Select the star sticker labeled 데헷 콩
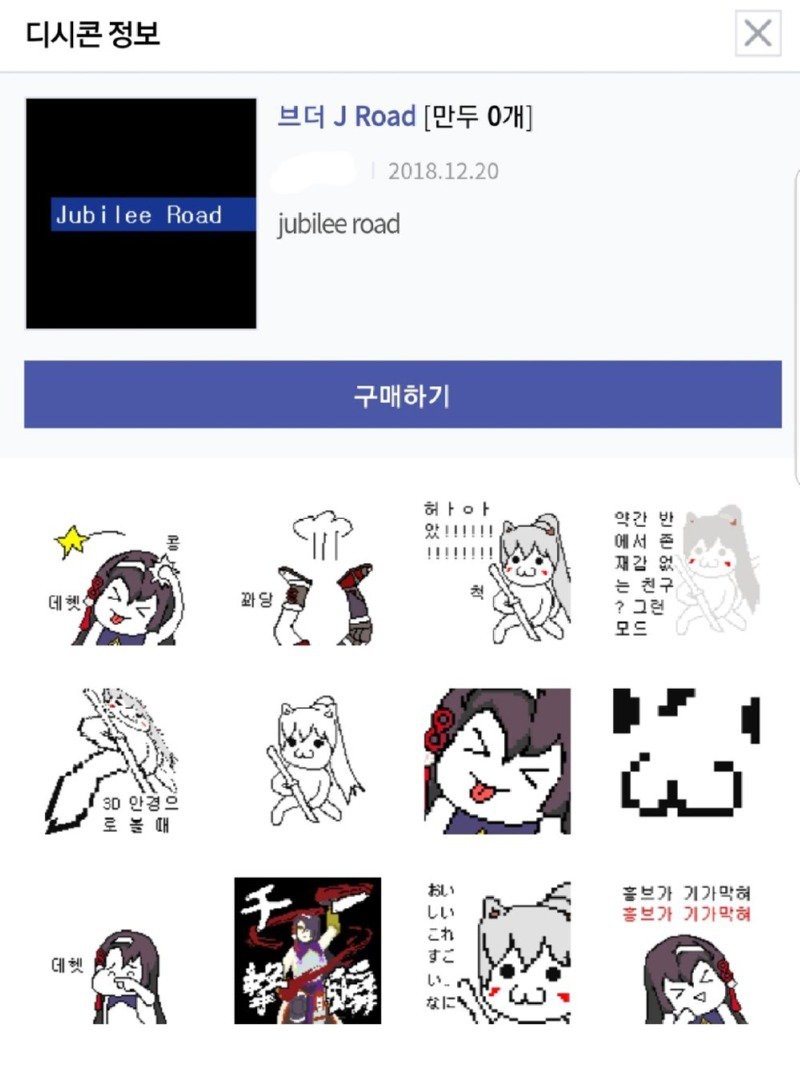Image resolution: width=800 pixels, height=1067 pixels. [x=118, y=573]
